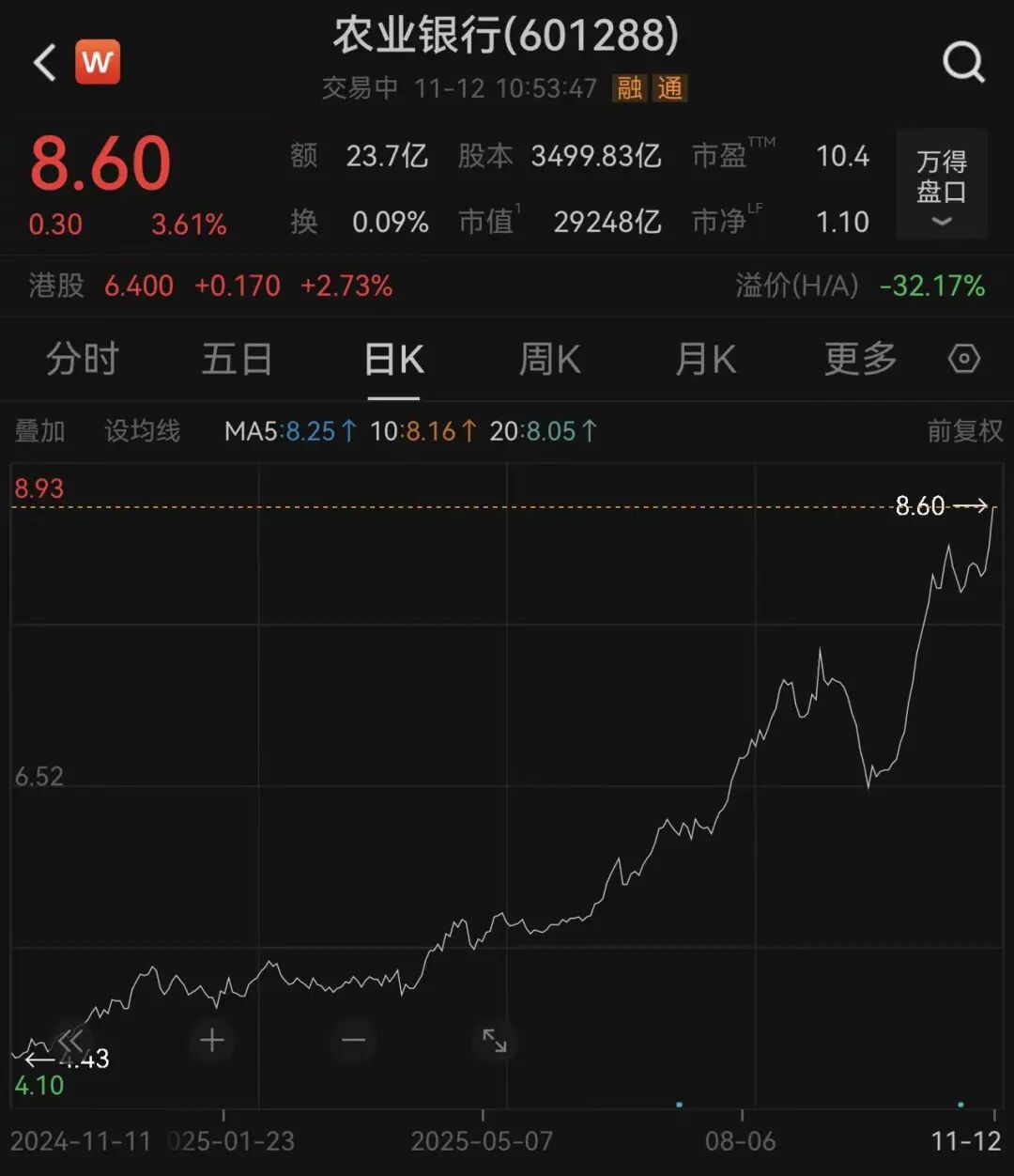The image size is (1014, 1176).
Task: Open the 更多 chart period options
Action: [x=860, y=360]
